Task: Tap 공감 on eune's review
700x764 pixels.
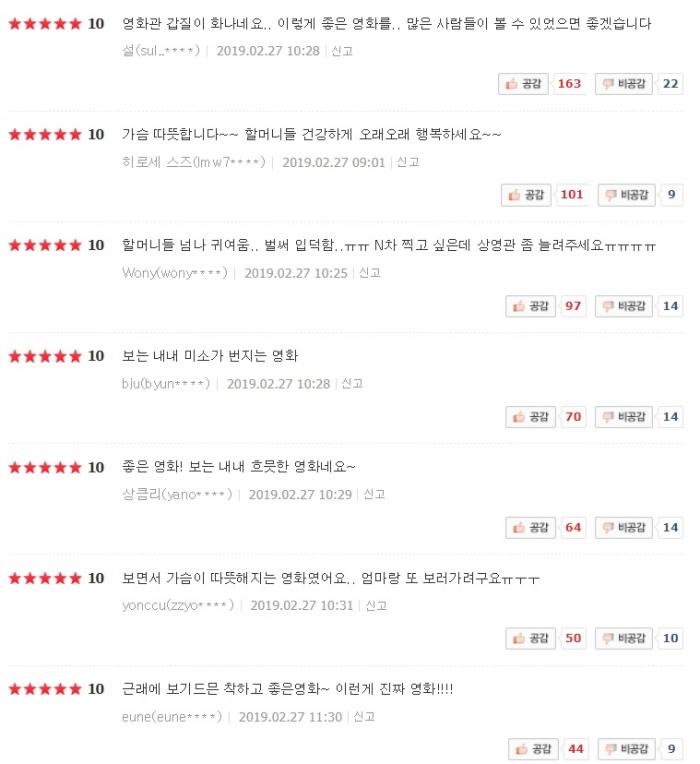Action: click(x=533, y=749)
